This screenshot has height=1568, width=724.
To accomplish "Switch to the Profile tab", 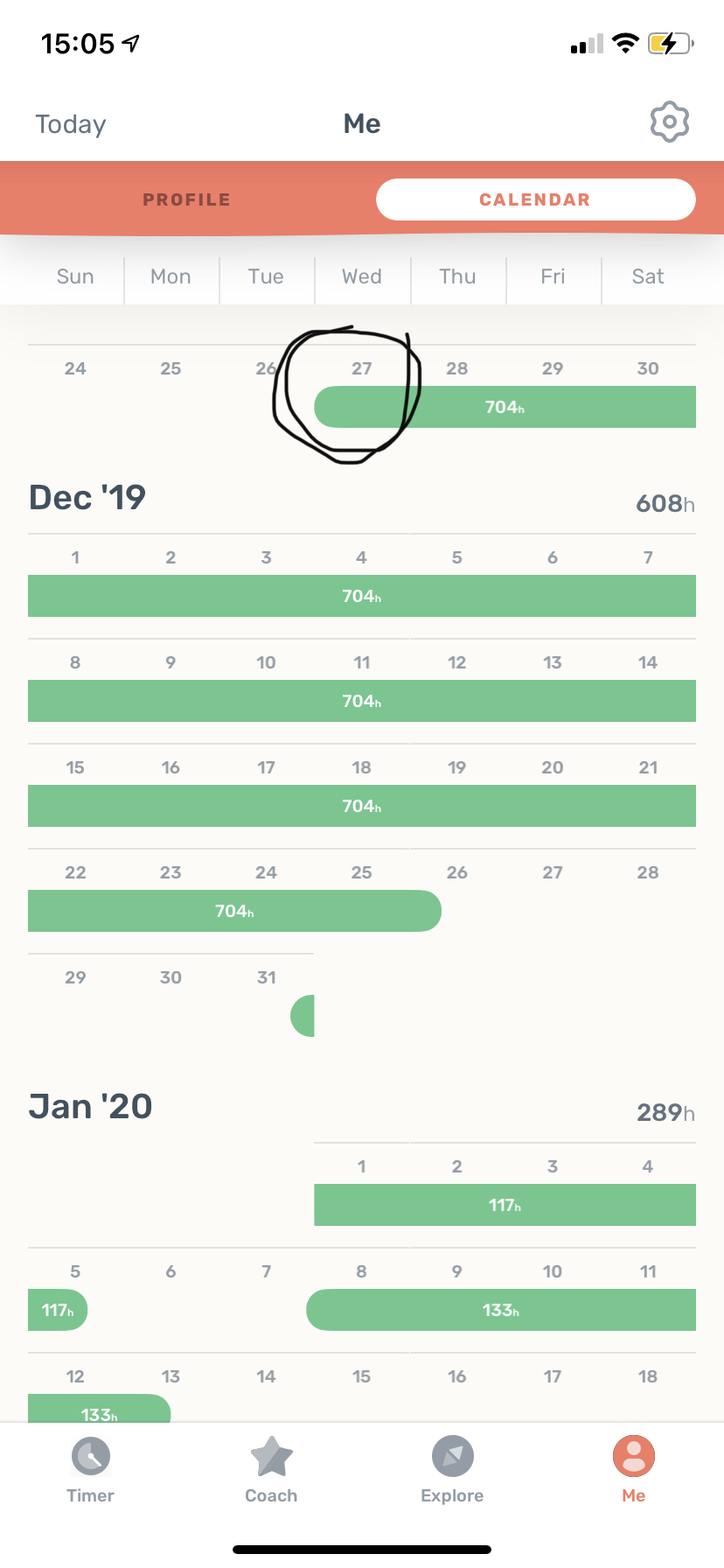I will [187, 199].
